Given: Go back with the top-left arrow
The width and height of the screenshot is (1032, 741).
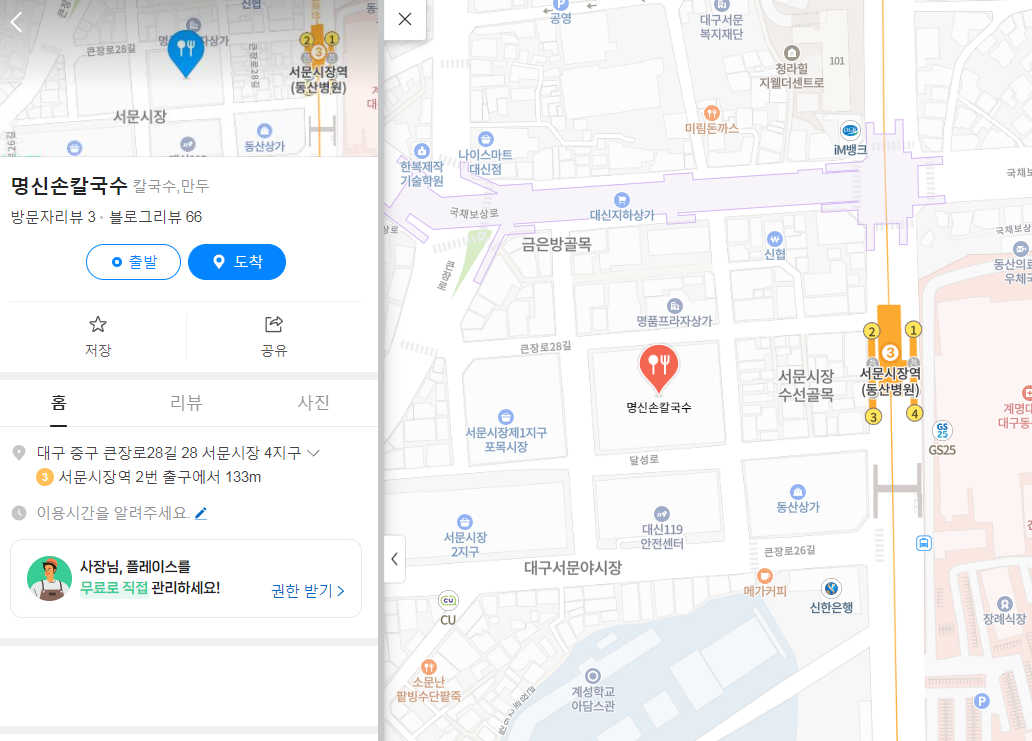Looking at the screenshot, I should pyautogui.click(x=16, y=22).
